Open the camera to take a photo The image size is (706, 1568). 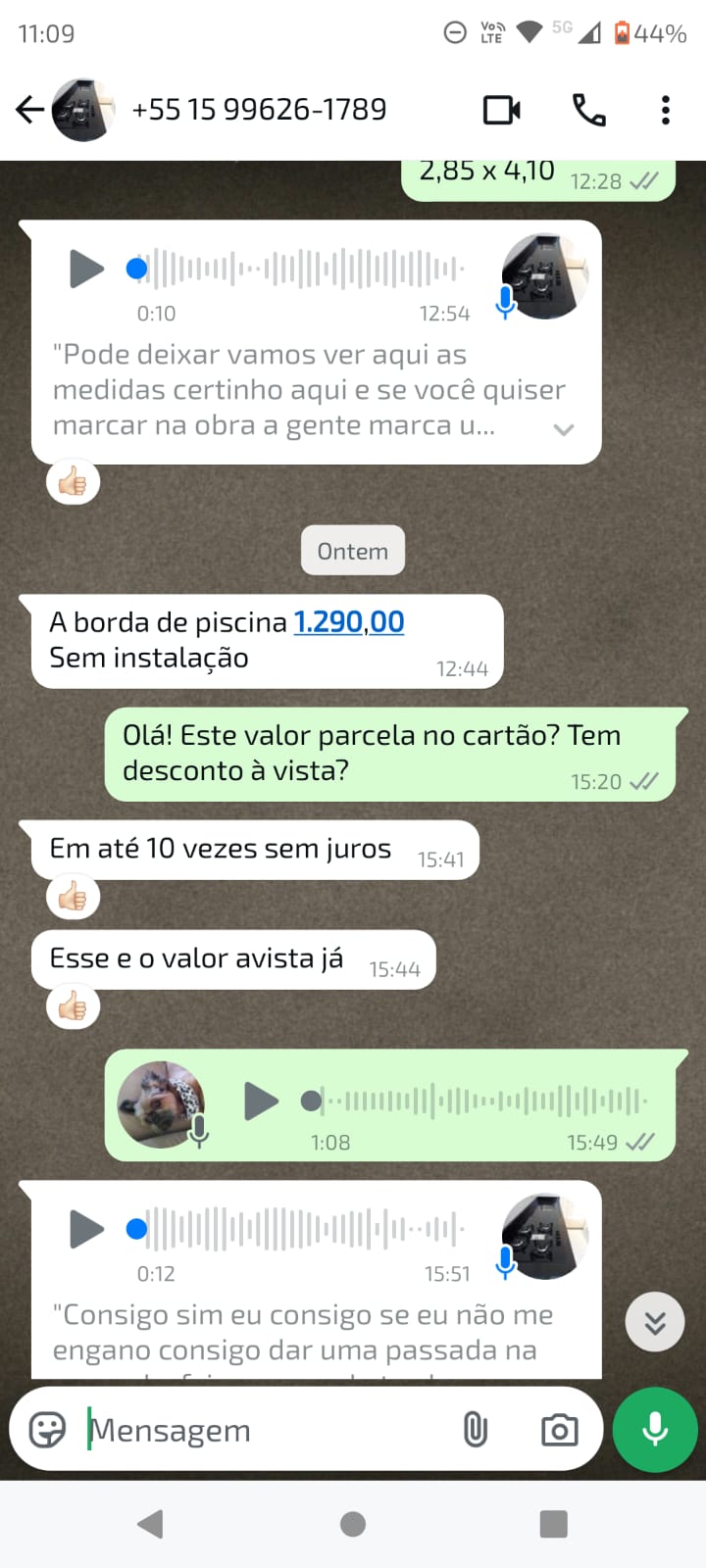(558, 1430)
